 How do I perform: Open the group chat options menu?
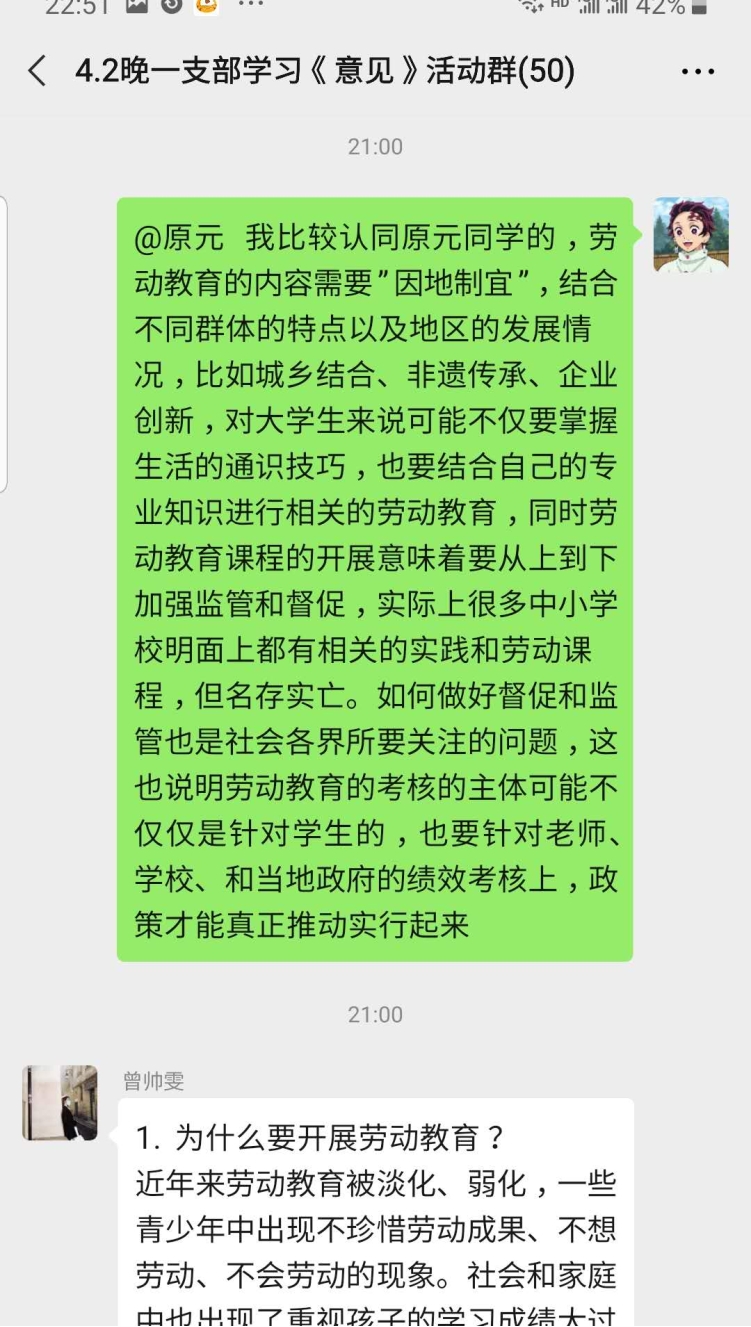697,72
